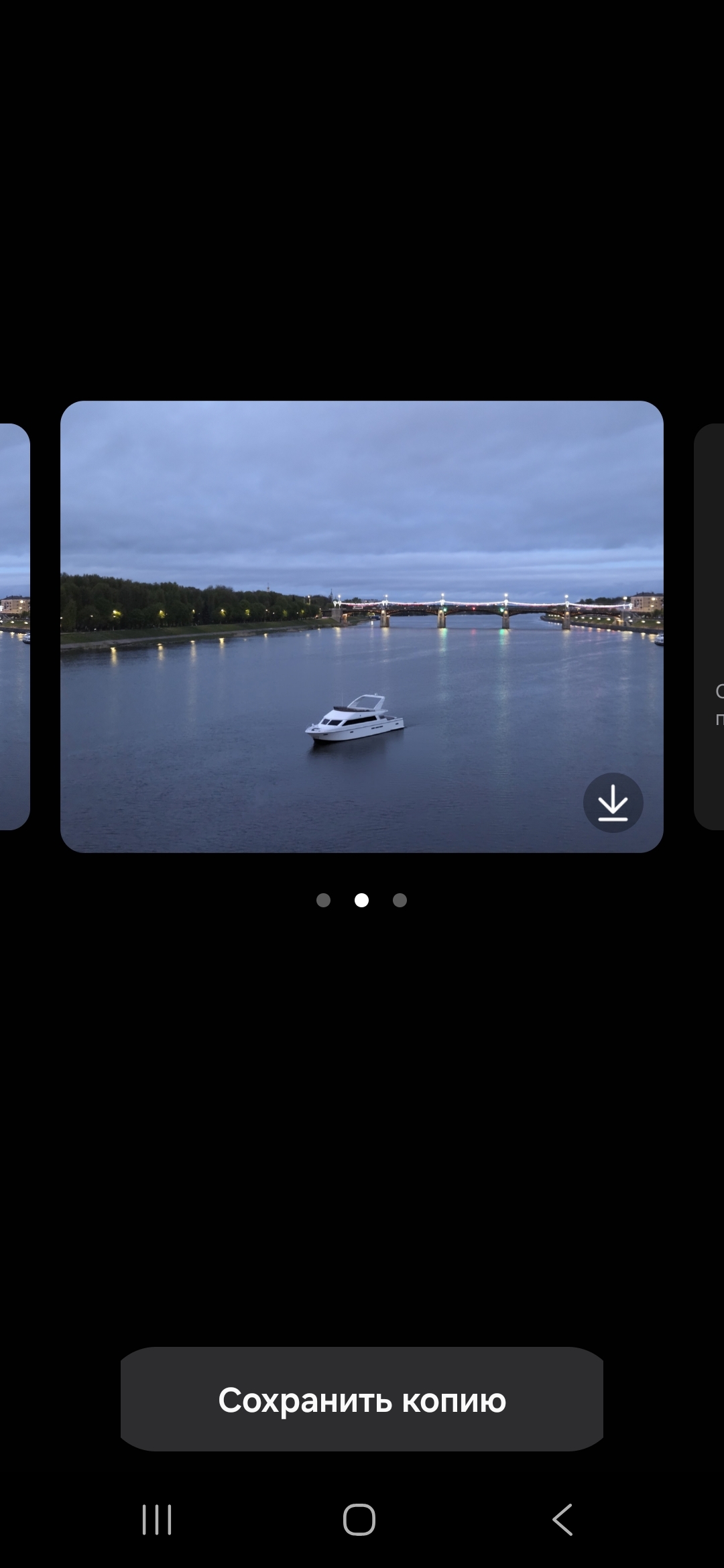Open the centered river photo with yacht
This screenshot has width=724, height=1568.
[362, 627]
